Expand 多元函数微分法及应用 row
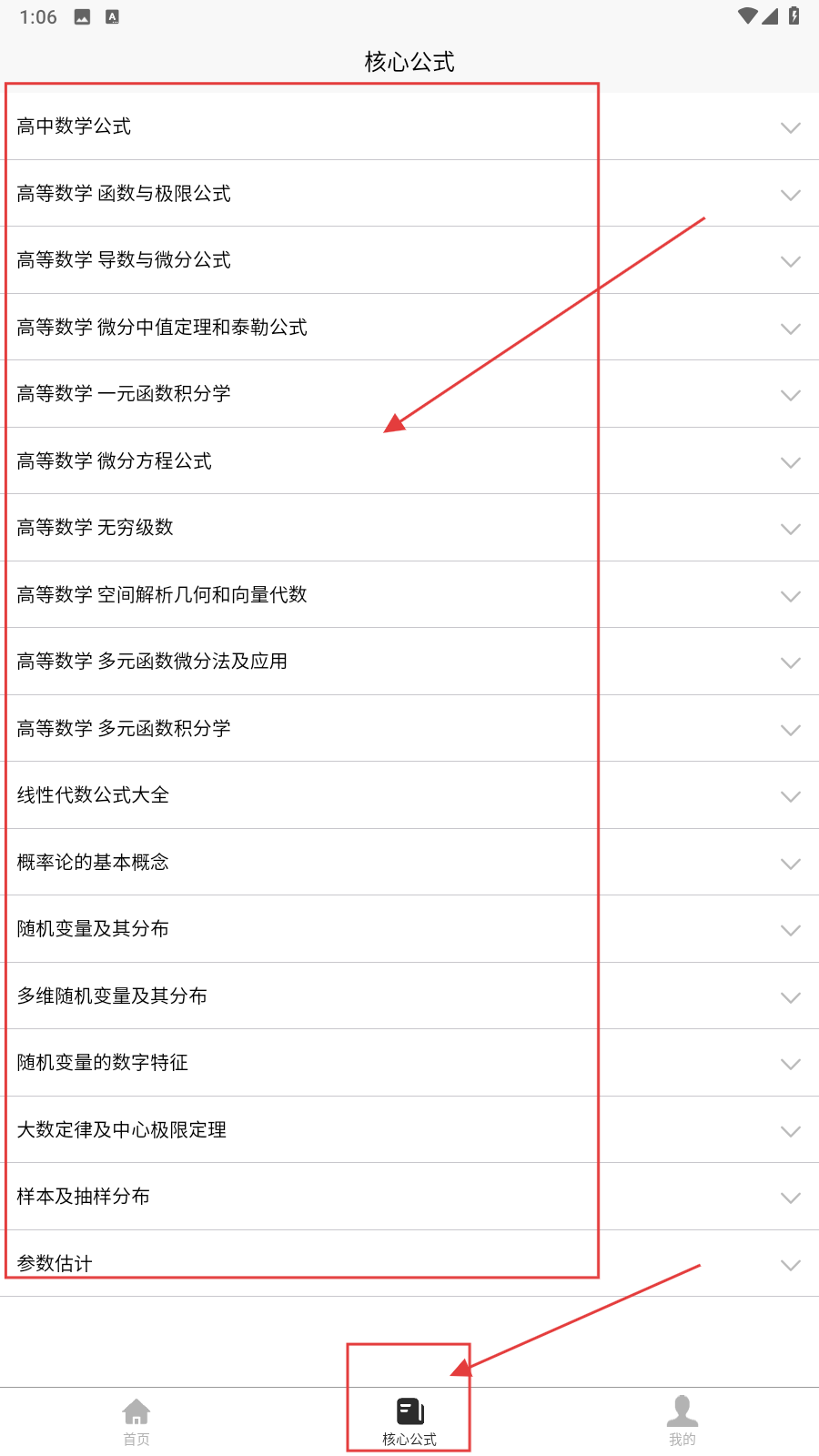This screenshot has height=1456, width=819. (409, 662)
